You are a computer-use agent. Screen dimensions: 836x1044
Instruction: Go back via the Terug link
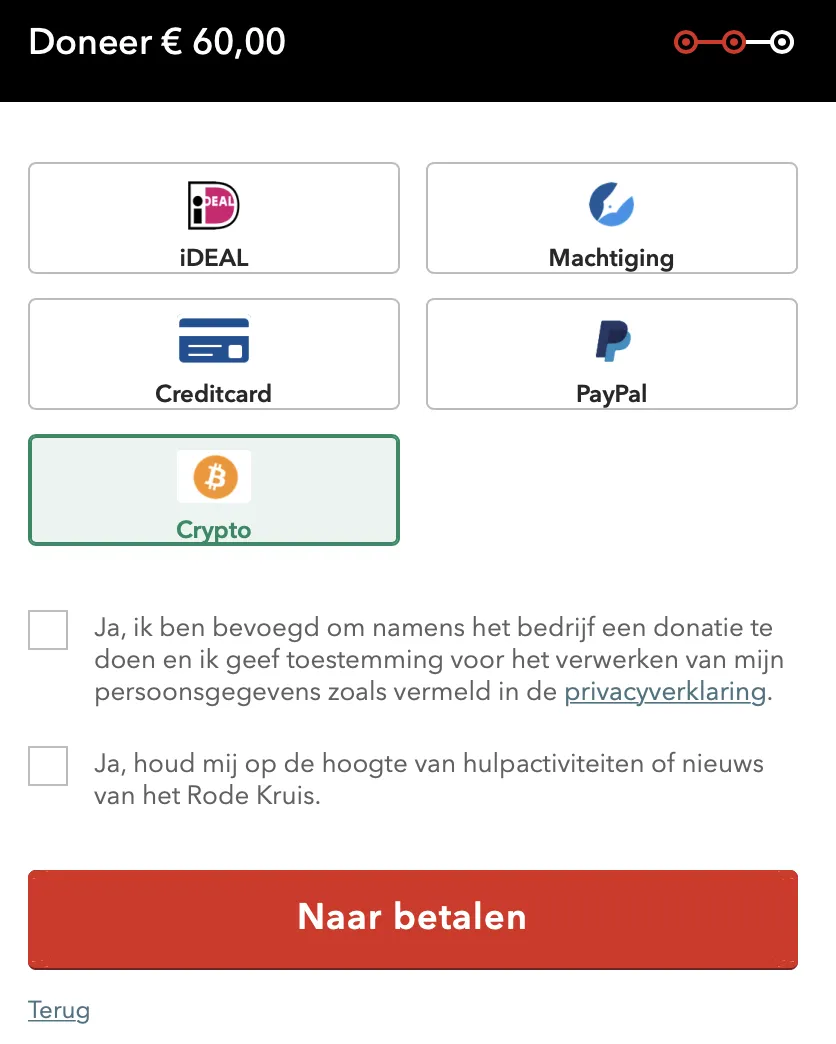pyautogui.click(x=59, y=1010)
